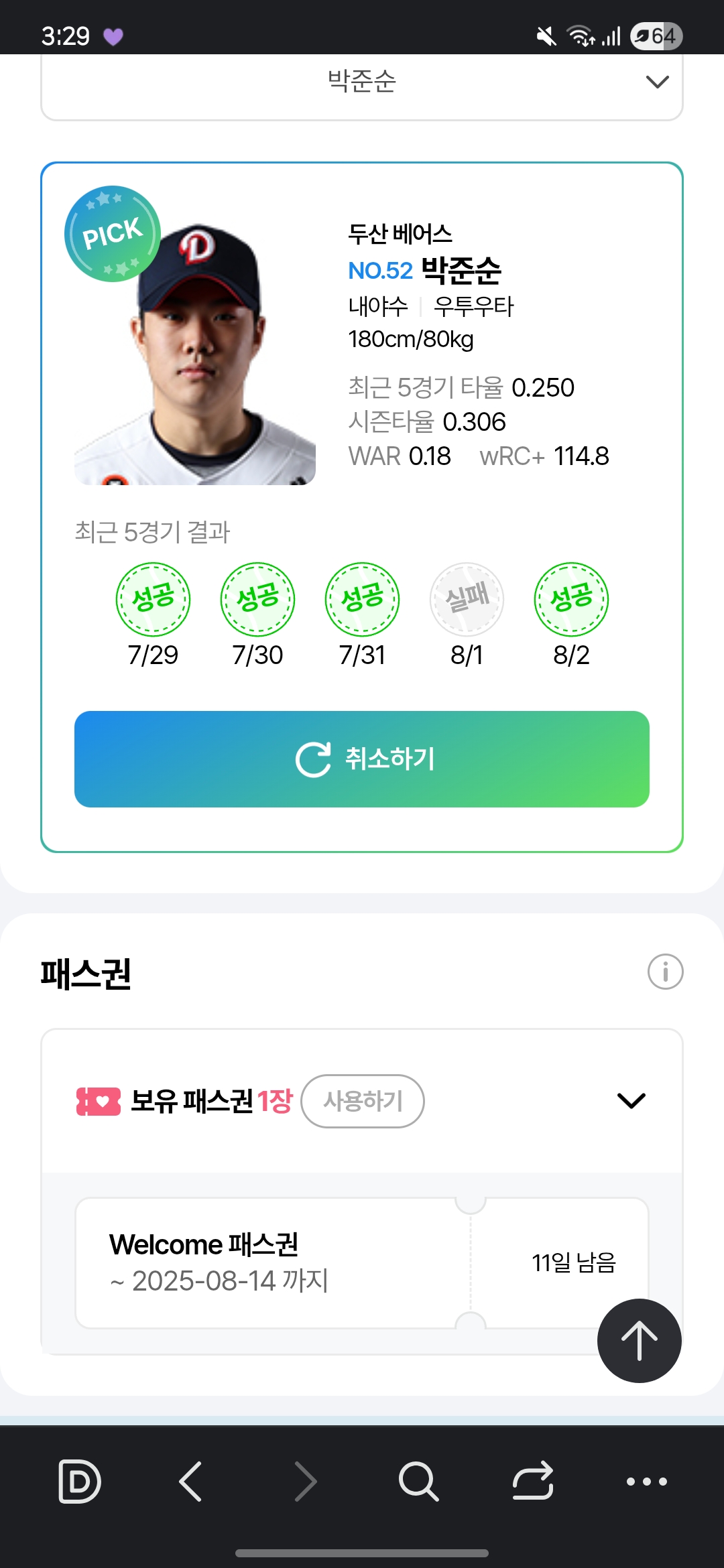Image resolution: width=724 pixels, height=1568 pixels.
Task: Tap 취소하기 to cancel the pick
Action: click(362, 759)
